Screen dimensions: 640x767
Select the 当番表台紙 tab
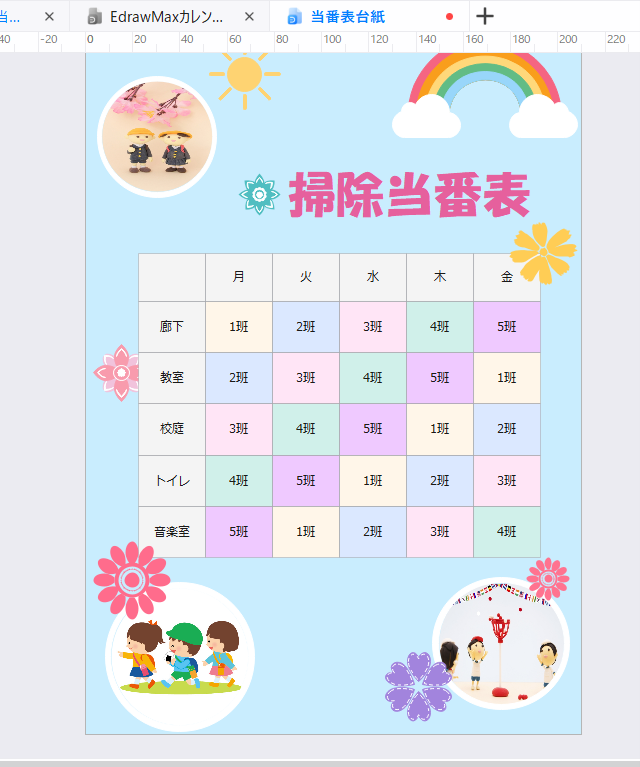(347, 17)
